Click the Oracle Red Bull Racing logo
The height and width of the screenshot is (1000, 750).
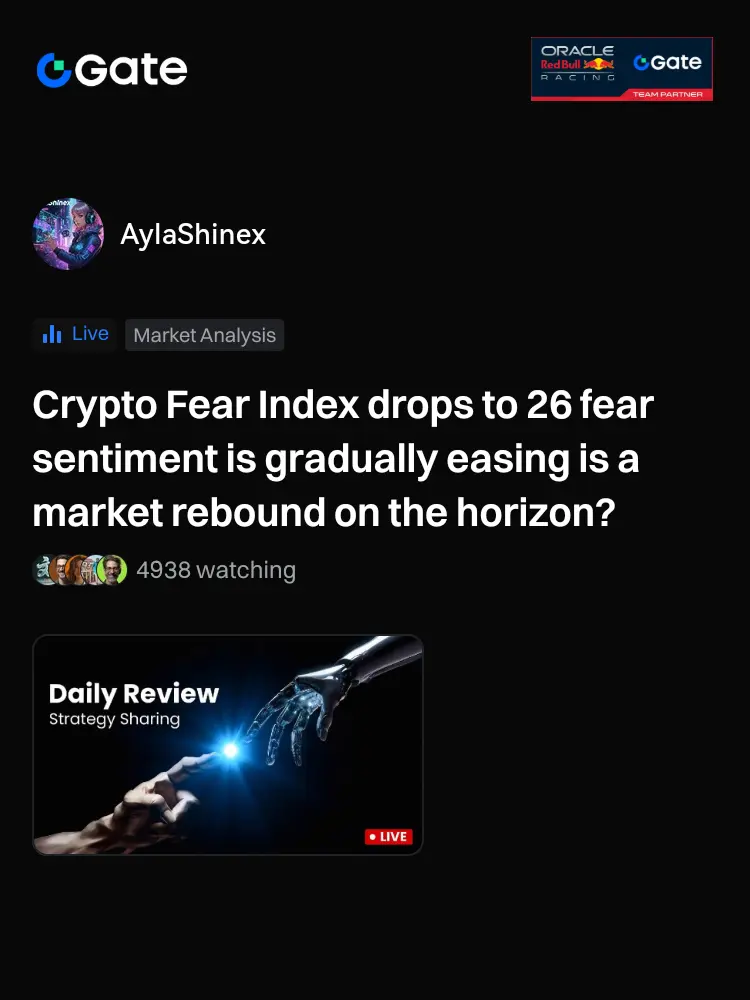tap(578, 62)
